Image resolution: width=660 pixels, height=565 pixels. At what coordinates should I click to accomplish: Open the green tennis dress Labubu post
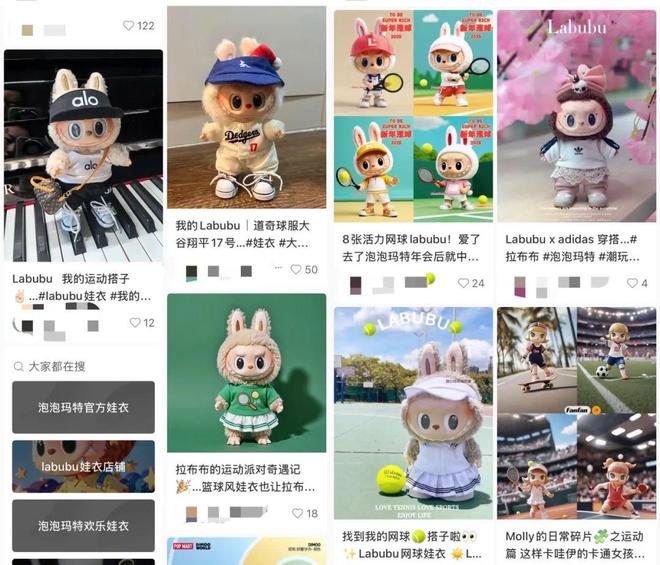(x=246, y=372)
